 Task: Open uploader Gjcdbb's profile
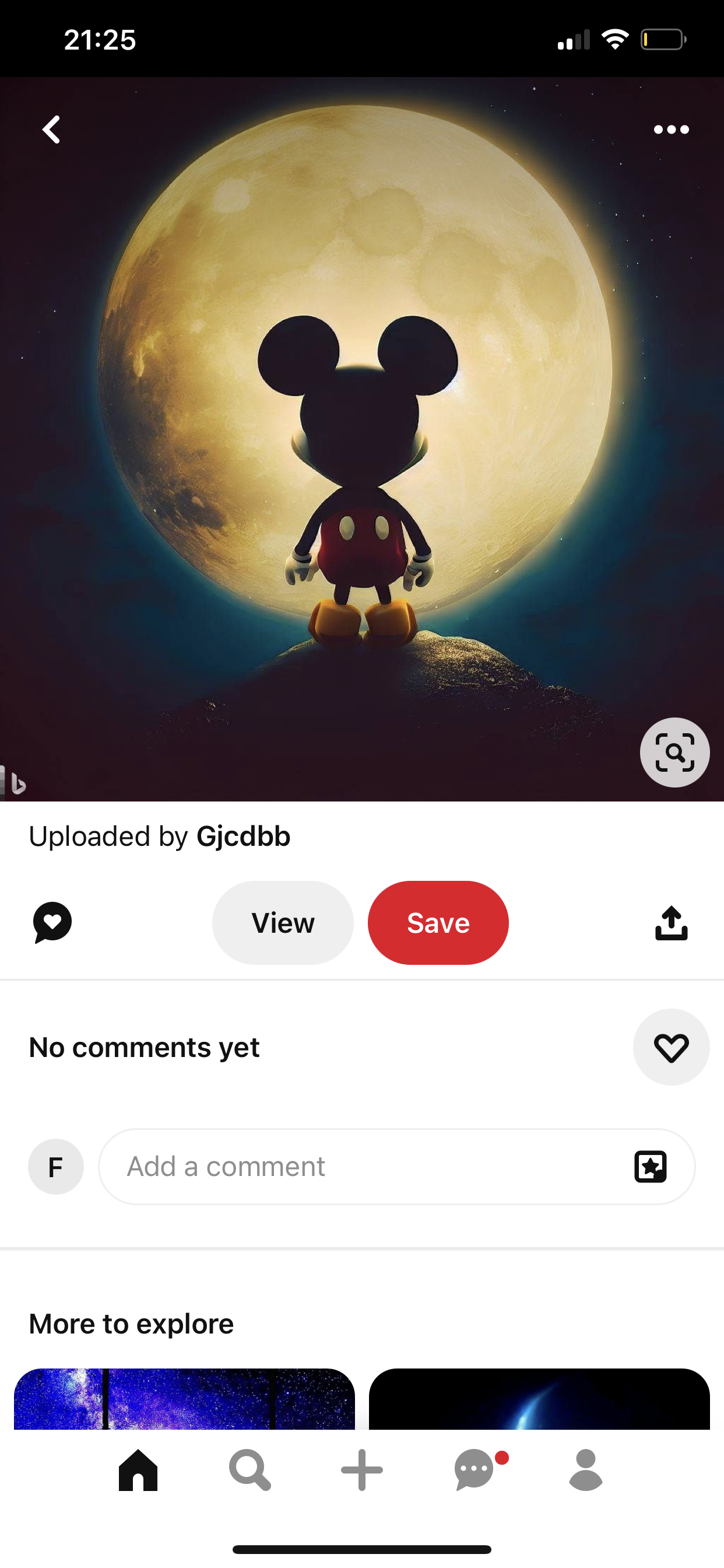(x=242, y=836)
